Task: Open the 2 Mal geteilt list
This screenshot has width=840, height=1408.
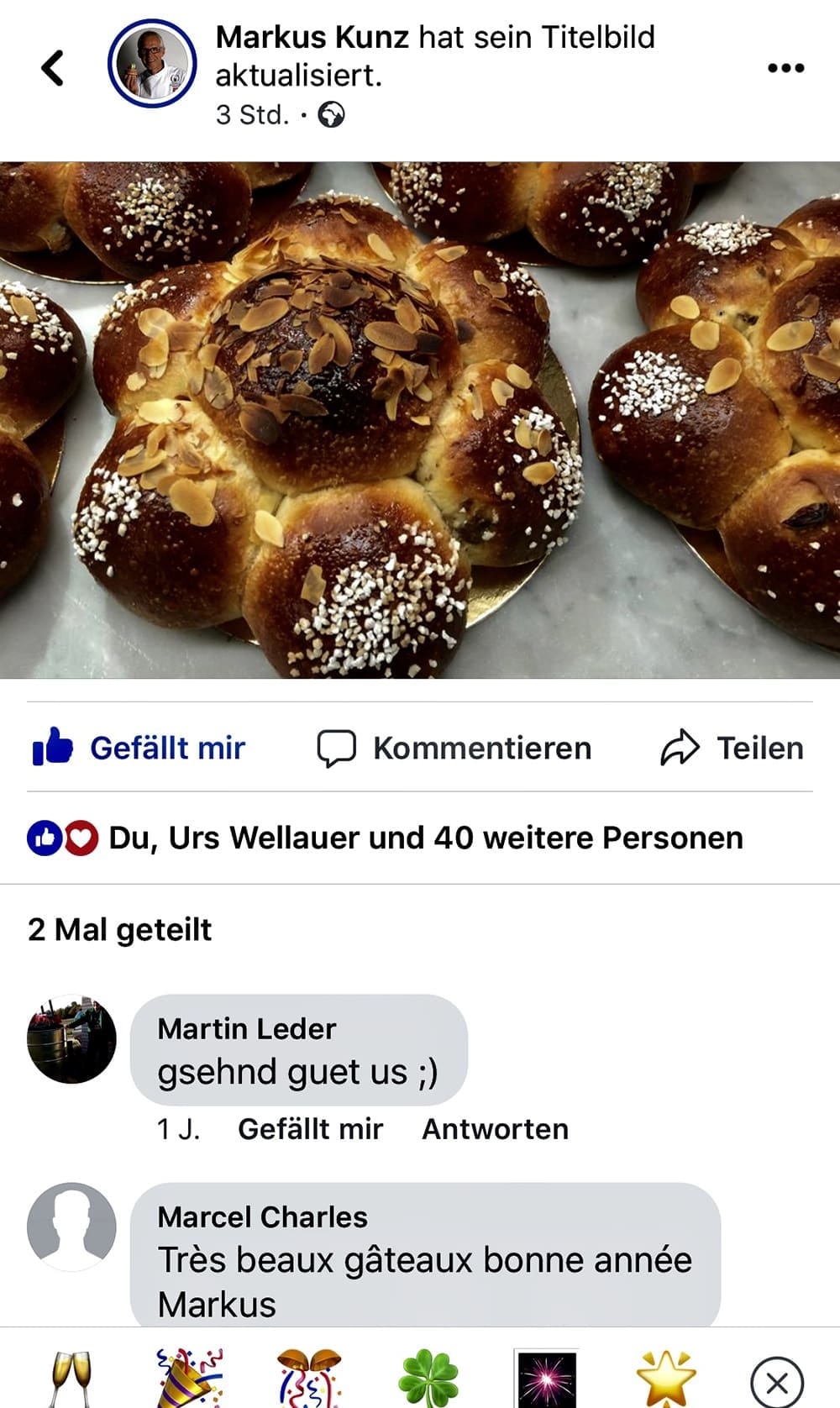Action: click(119, 930)
